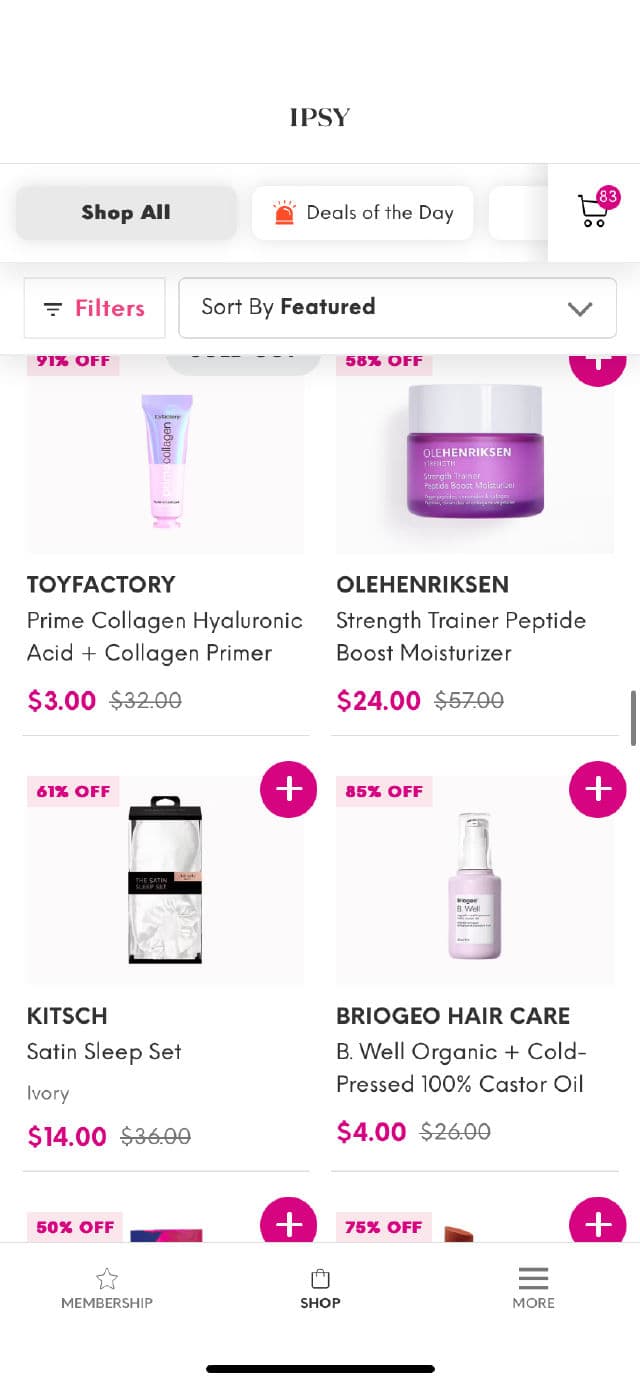Screen dimensions: 640x1385
Task: Open the shopping cart
Action: pyautogui.click(x=595, y=211)
